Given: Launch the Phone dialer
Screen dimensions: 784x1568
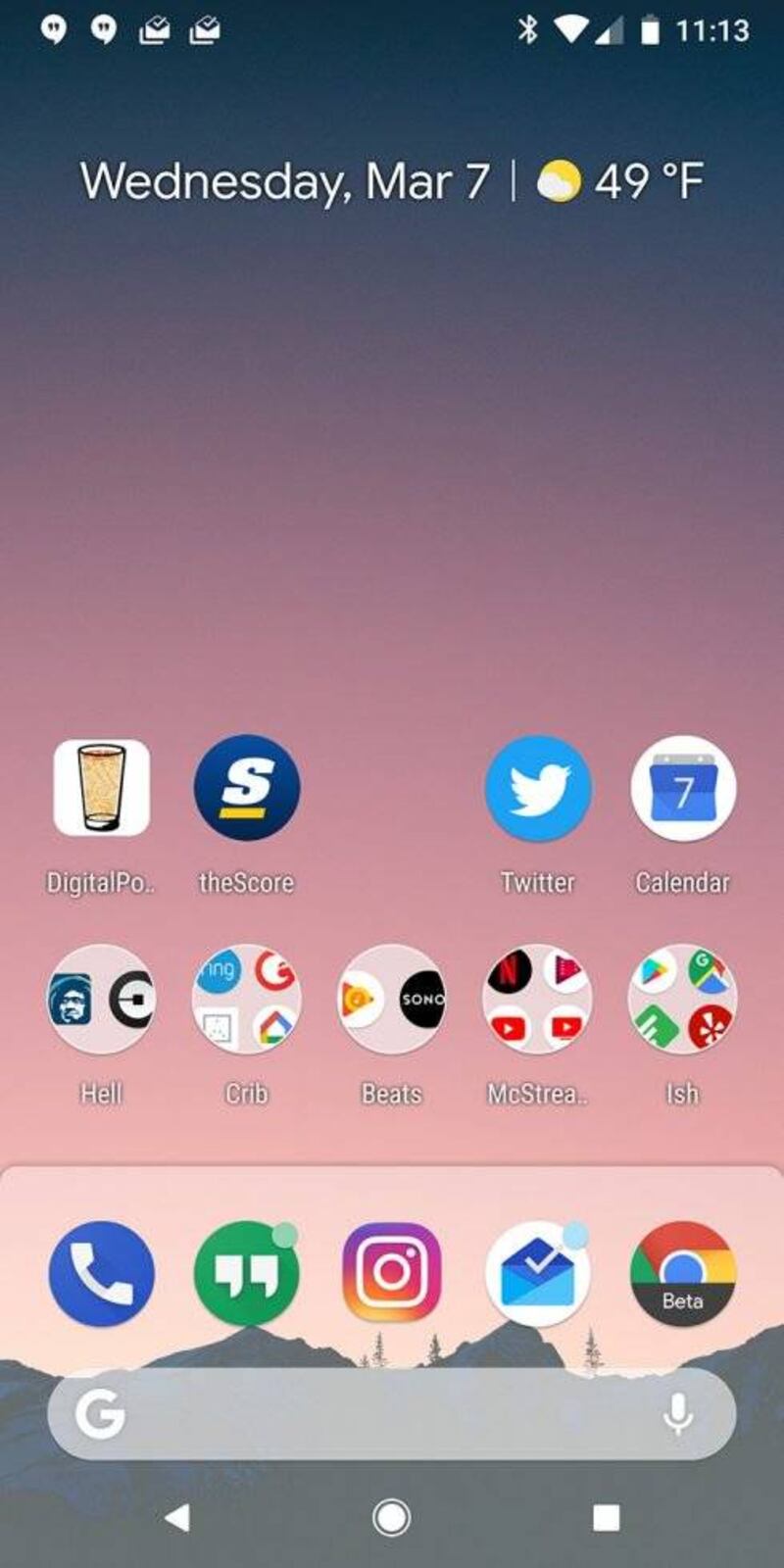Looking at the screenshot, I should coord(102,1274).
